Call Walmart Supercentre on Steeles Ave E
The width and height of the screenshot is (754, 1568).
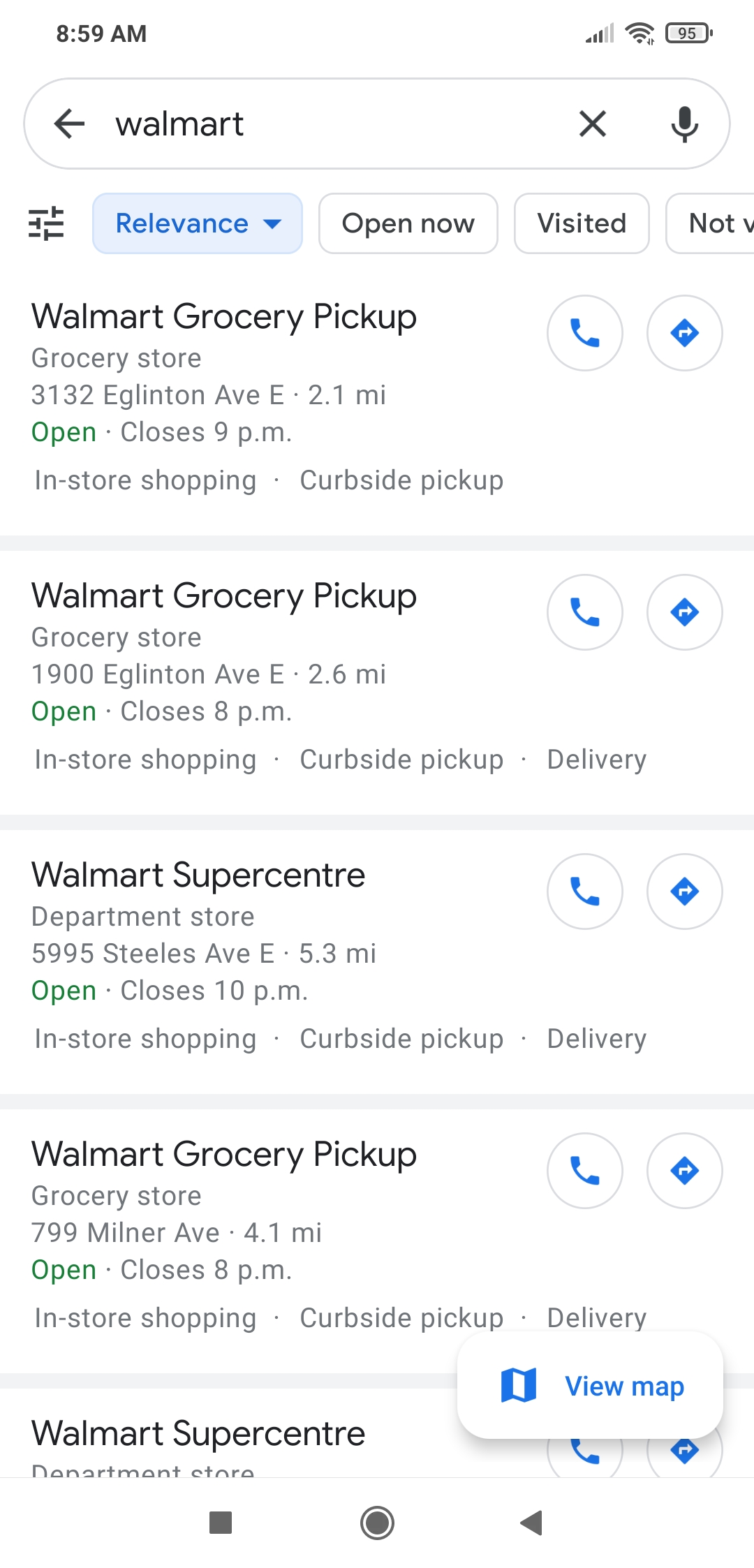pos(584,892)
